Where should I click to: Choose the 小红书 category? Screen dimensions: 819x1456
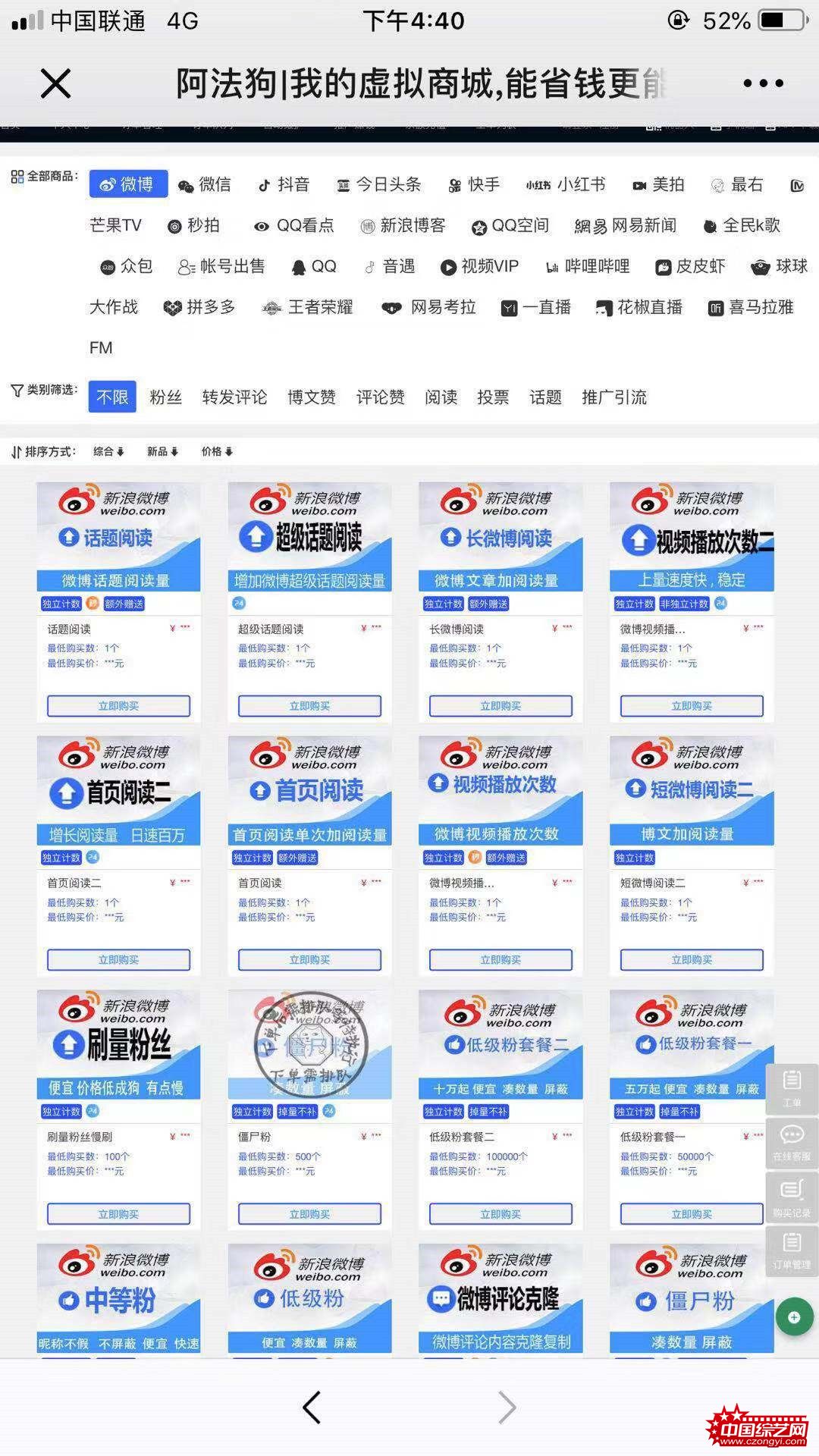566,184
